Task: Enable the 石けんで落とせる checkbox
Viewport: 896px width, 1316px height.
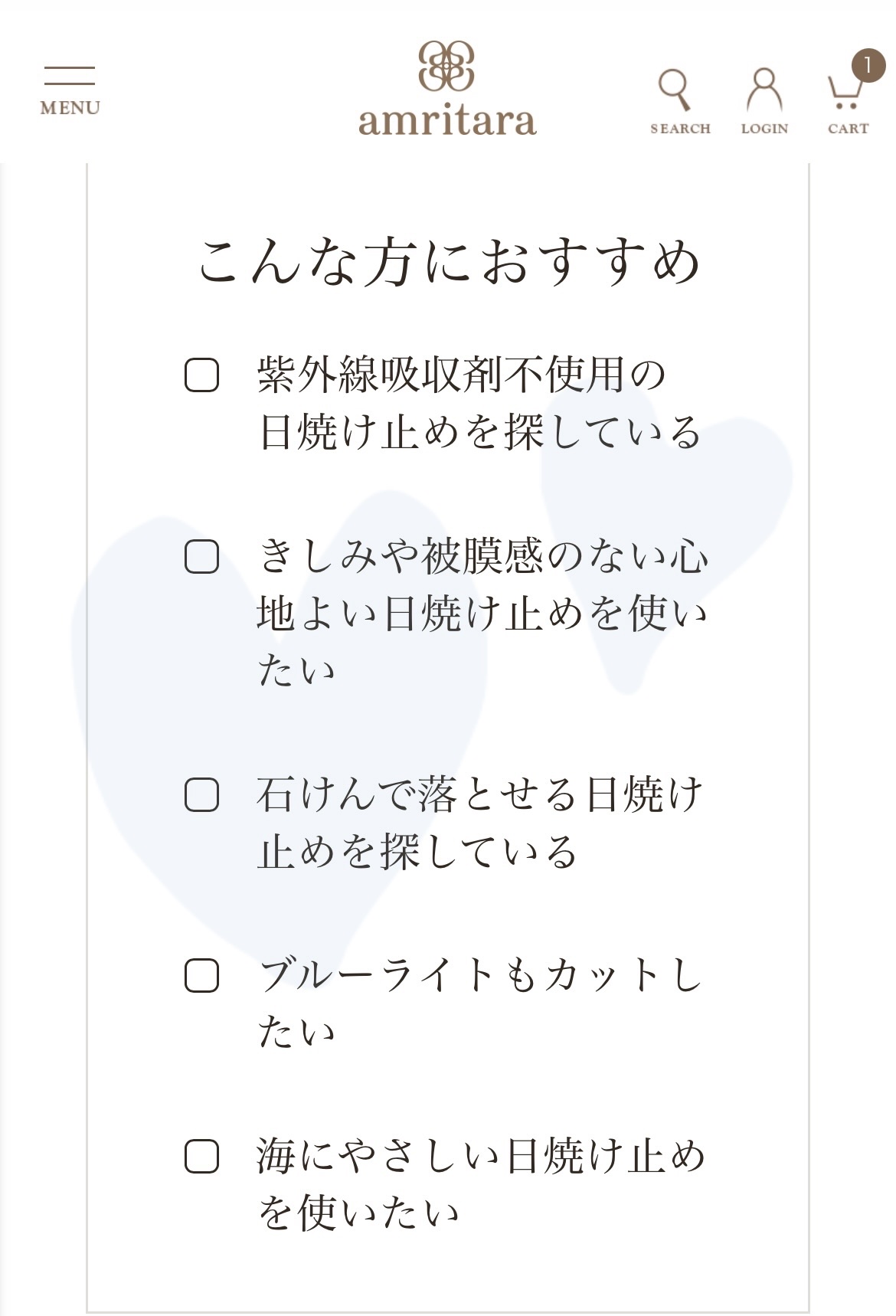Action: (201, 796)
